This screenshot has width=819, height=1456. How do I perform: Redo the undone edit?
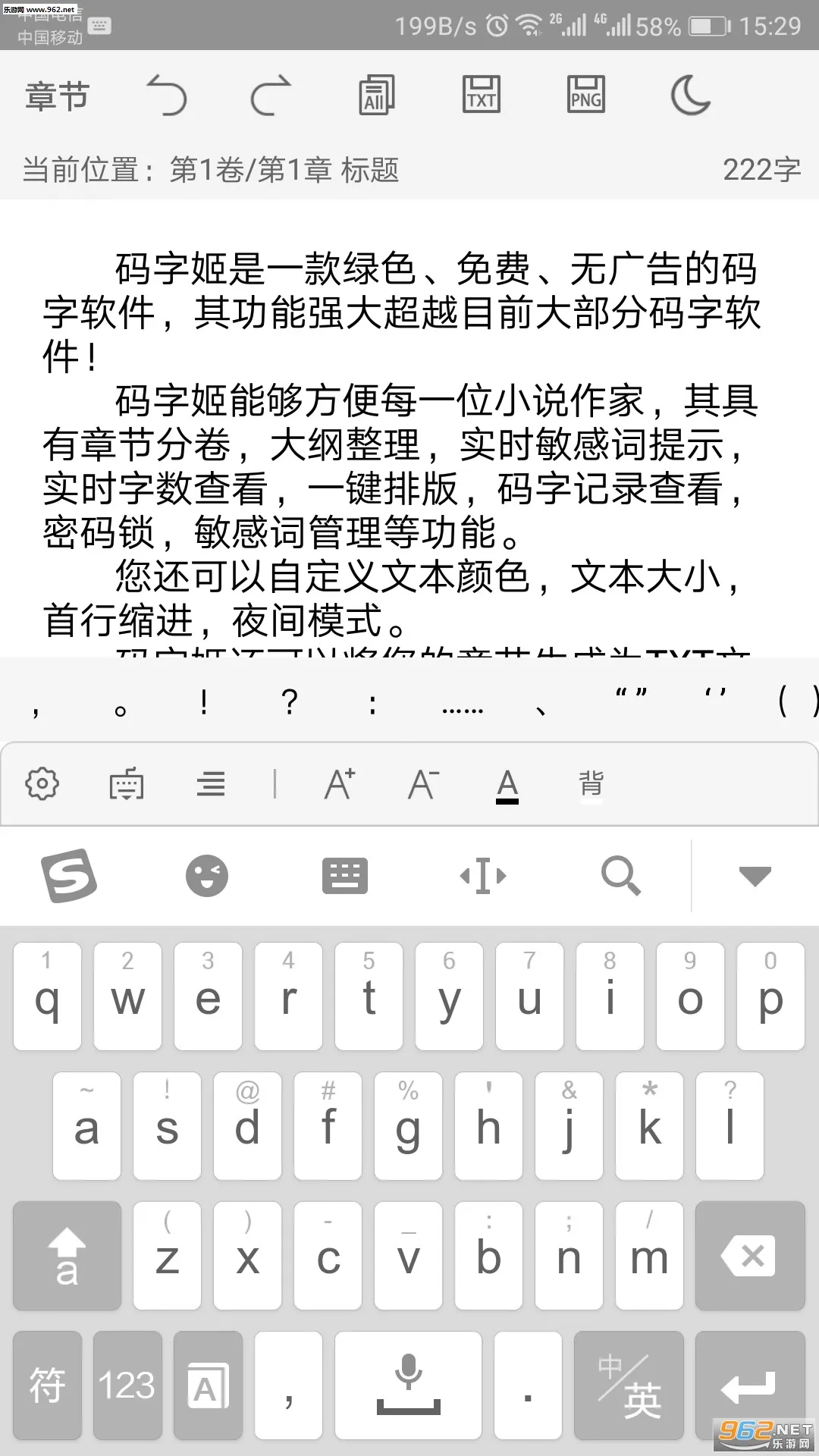click(271, 96)
